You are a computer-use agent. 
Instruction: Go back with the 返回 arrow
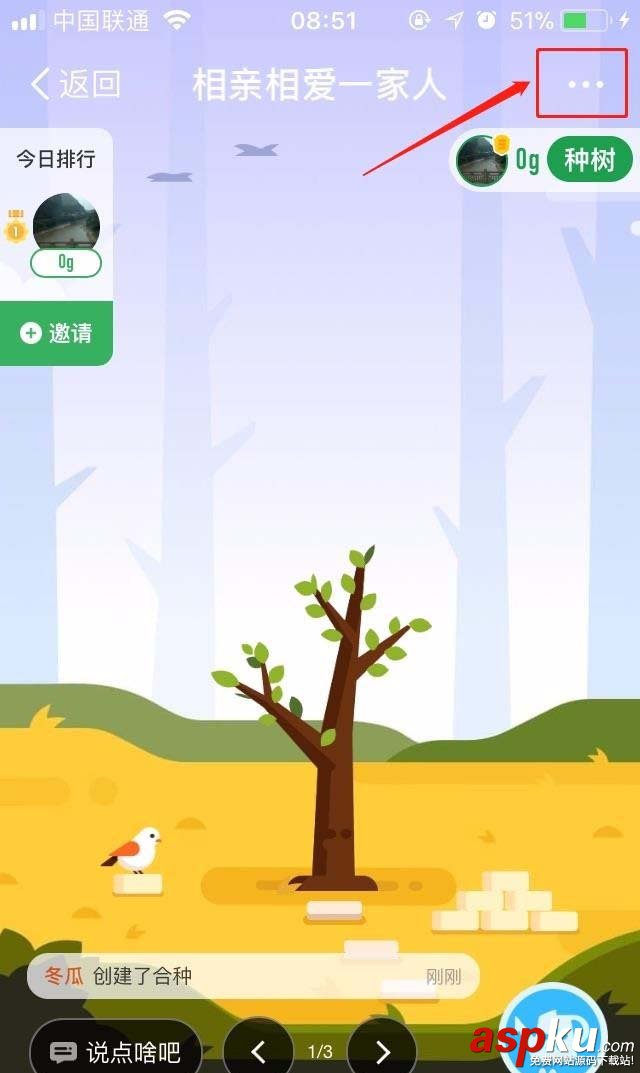(75, 84)
